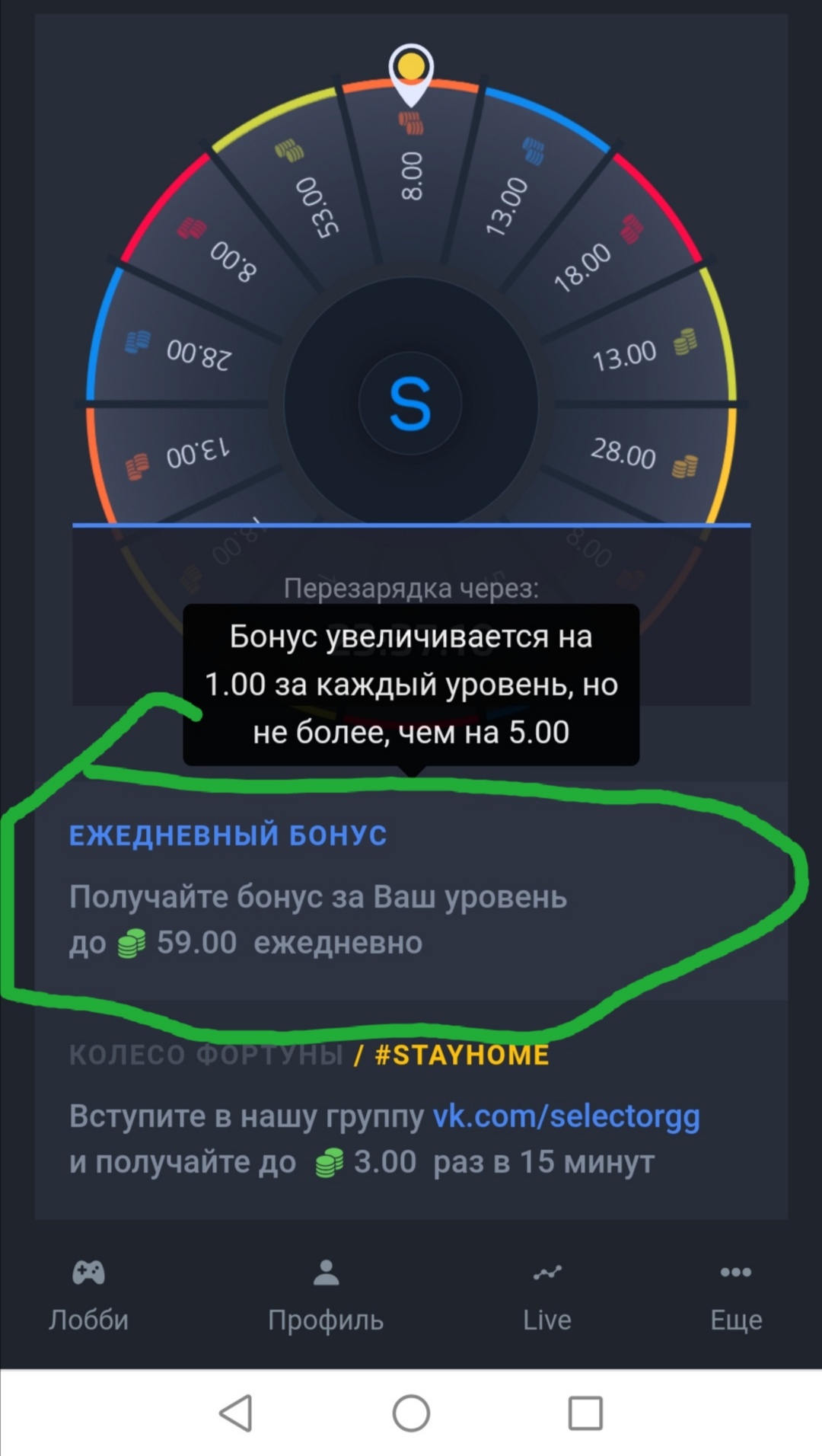The height and width of the screenshot is (1456, 822).
Task: Go to the Live tab
Action: (x=546, y=1295)
